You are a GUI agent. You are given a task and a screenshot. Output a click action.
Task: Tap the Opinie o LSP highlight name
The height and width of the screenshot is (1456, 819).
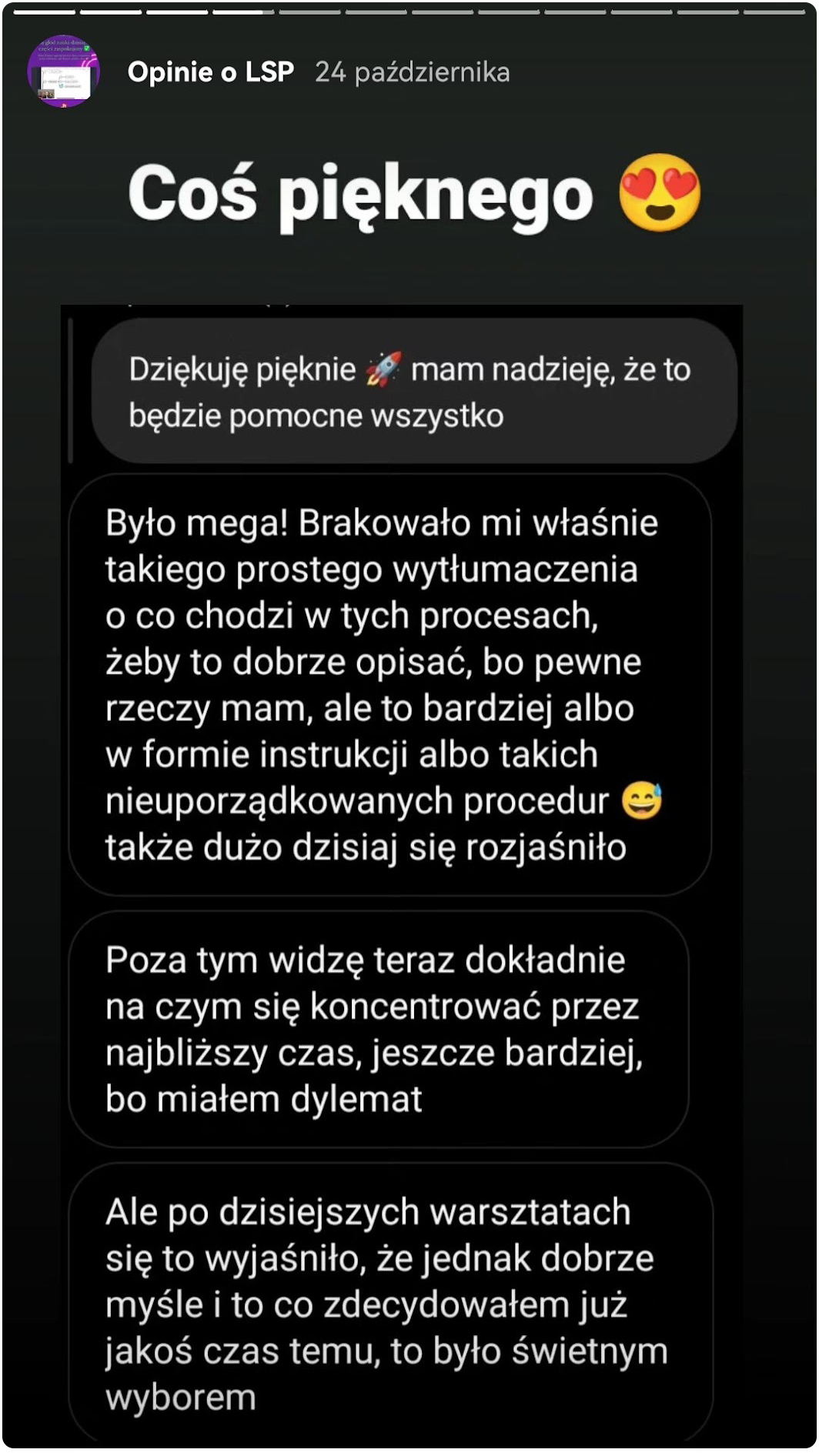click(x=210, y=72)
